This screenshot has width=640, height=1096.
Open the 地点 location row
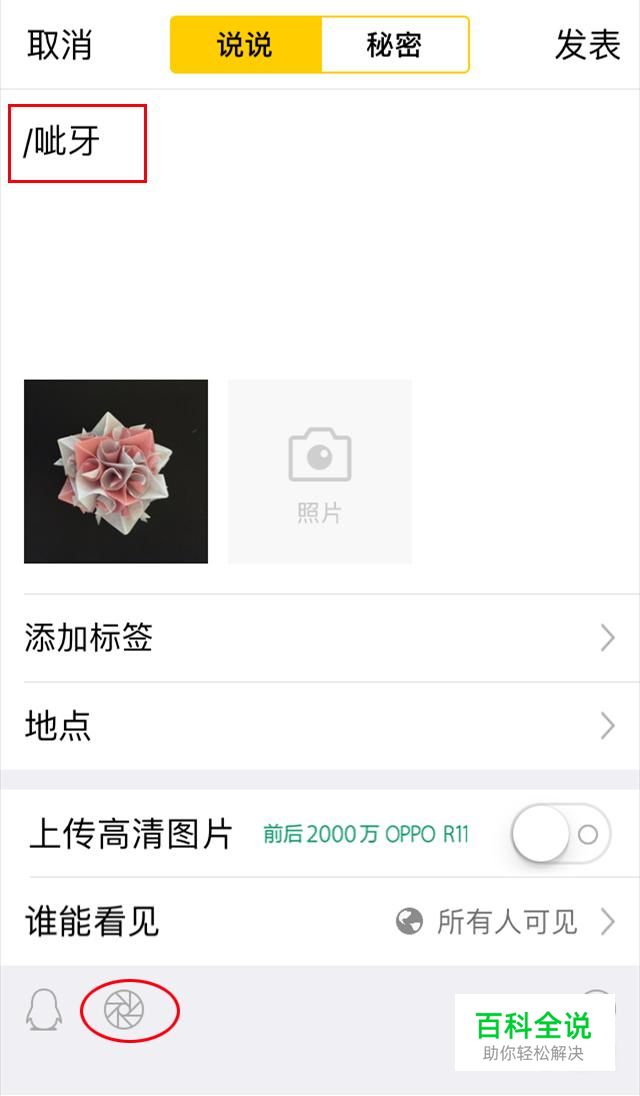click(320, 726)
